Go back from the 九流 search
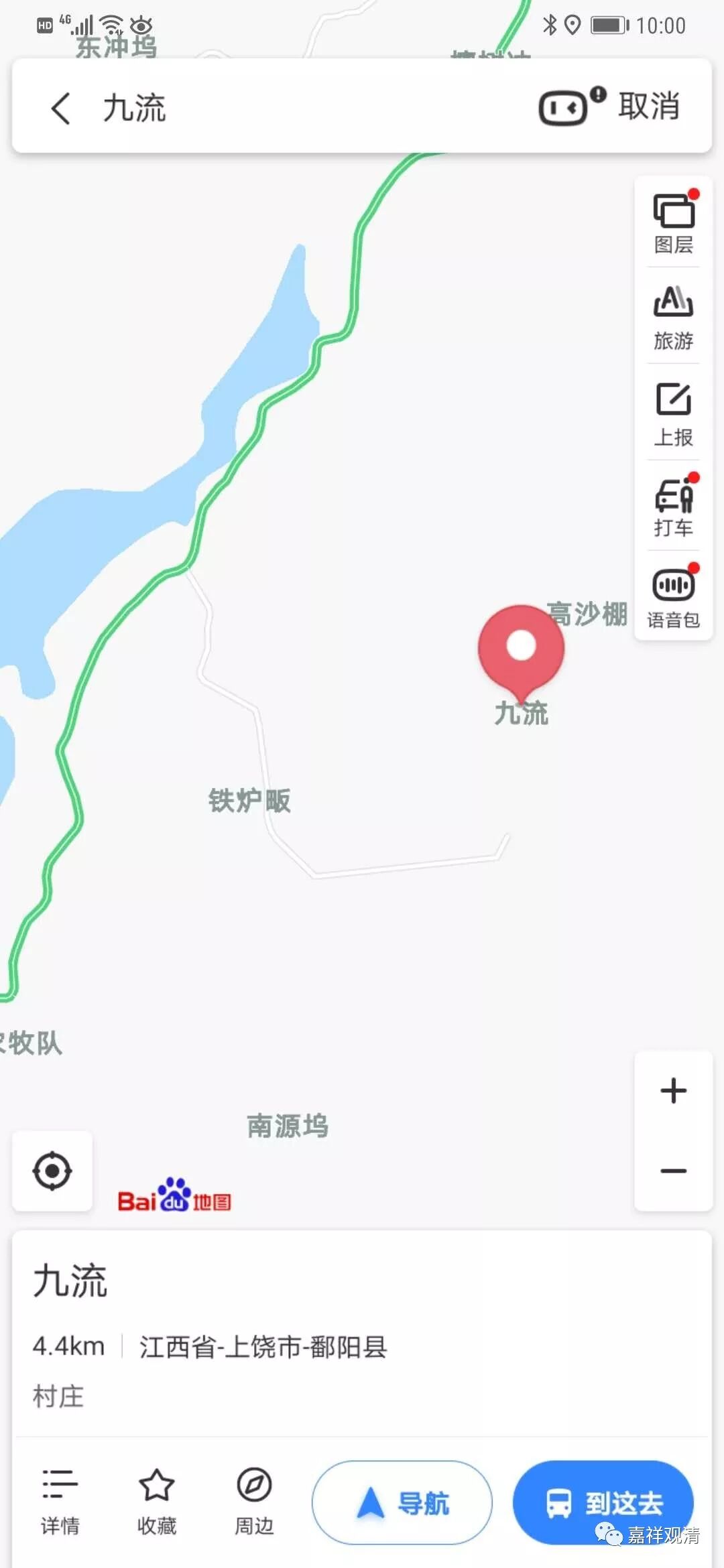The width and height of the screenshot is (724, 1568). [x=60, y=108]
